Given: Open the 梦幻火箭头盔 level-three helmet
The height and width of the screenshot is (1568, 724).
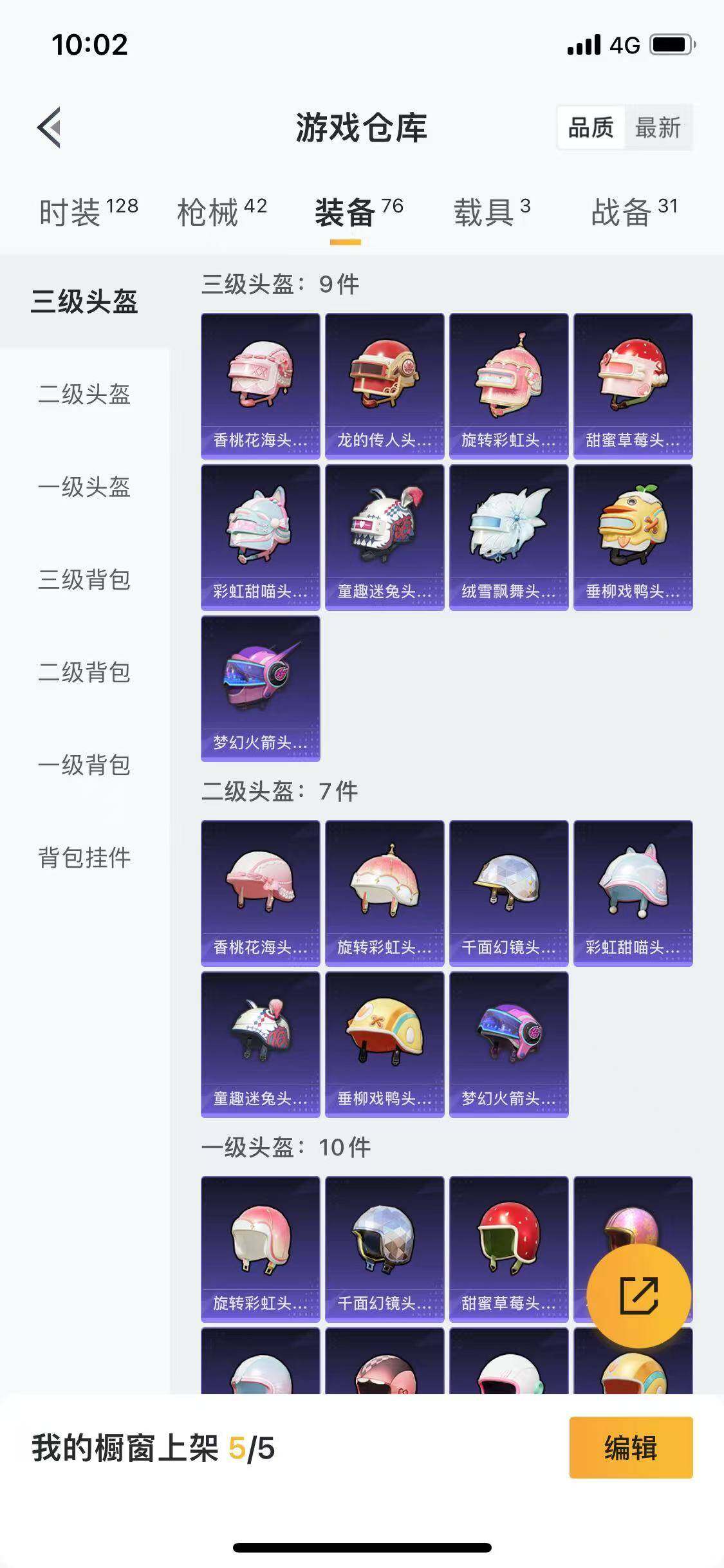Looking at the screenshot, I should click(260, 687).
